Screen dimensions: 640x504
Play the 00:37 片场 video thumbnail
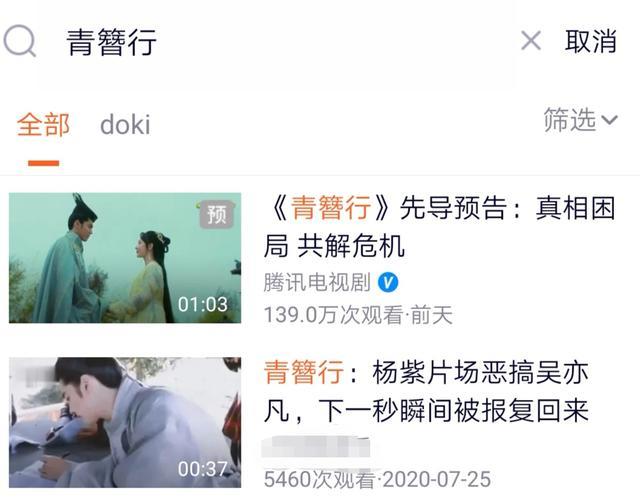coord(125,422)
